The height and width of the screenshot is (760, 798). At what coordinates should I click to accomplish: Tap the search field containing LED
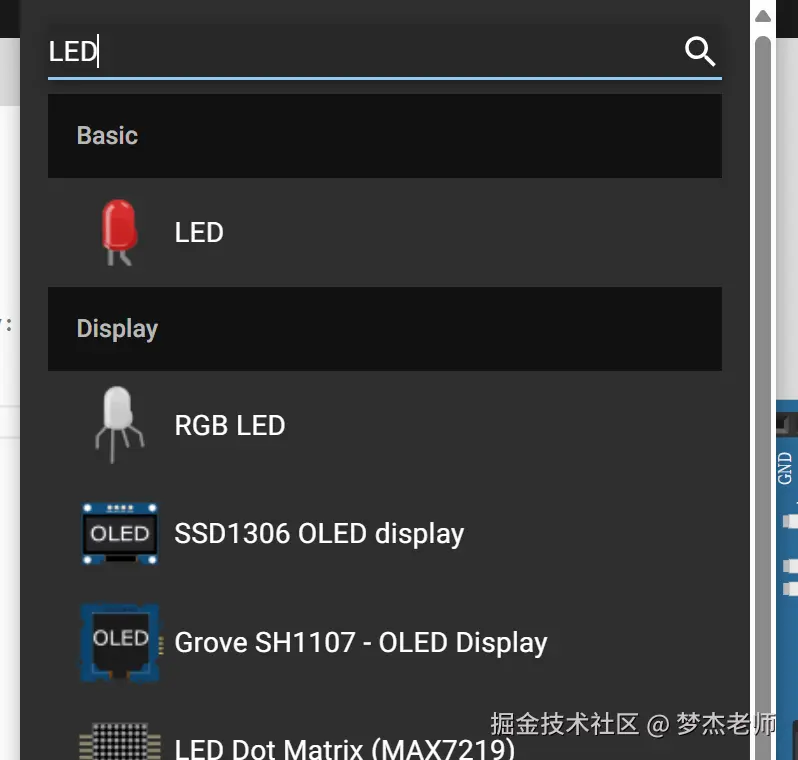tap(360, 52)
